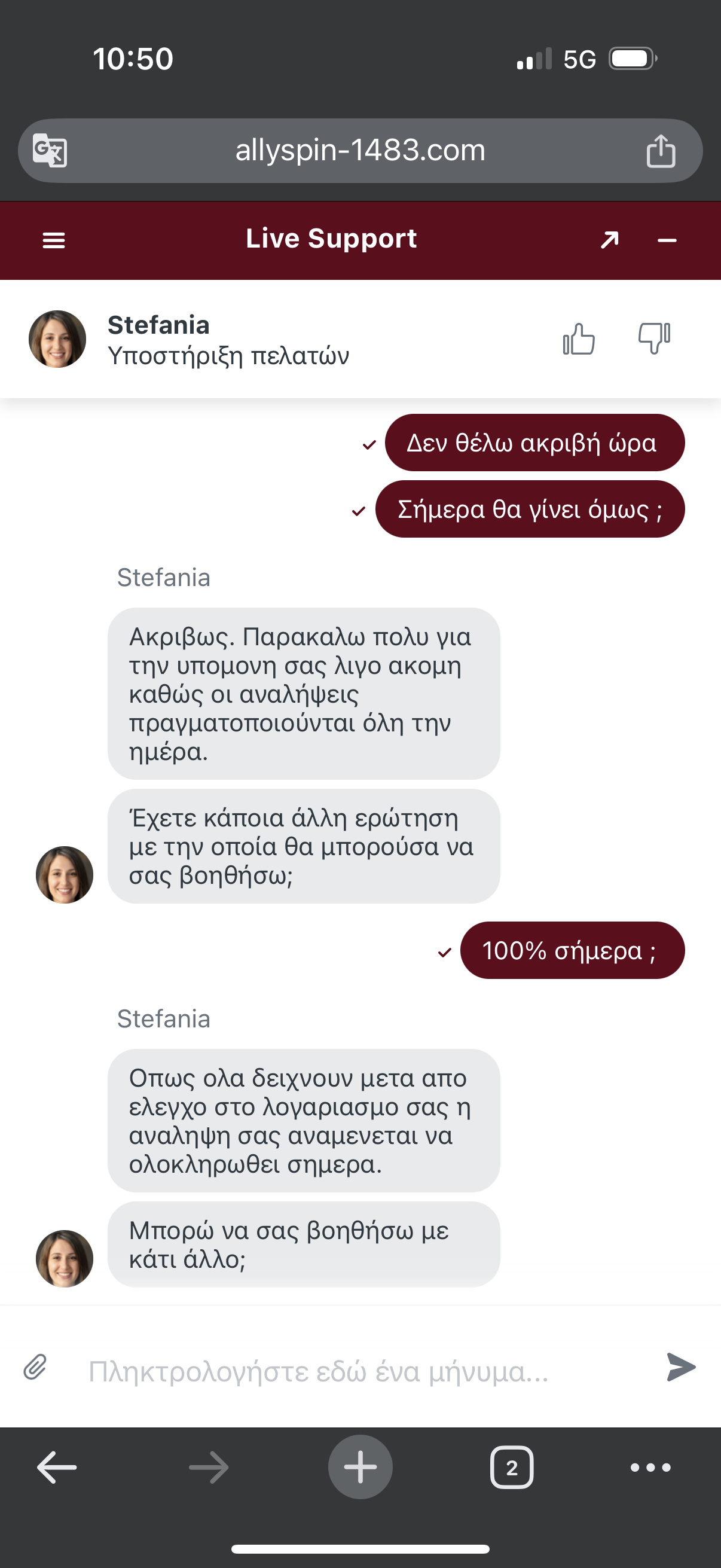Send the chat message
The height and width of the screenshot is (1568, 721).
(x=680, y=1367)
